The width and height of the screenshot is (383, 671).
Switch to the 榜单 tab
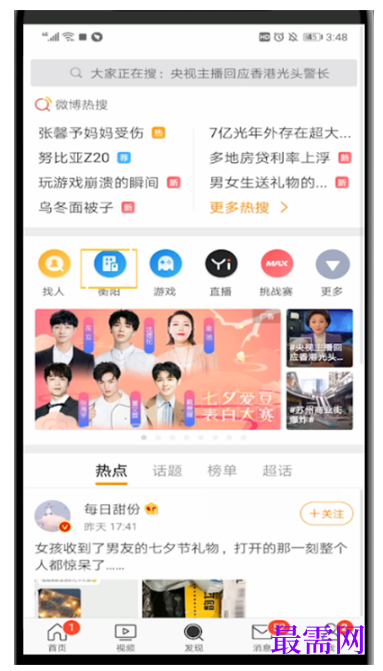point(222,471)
